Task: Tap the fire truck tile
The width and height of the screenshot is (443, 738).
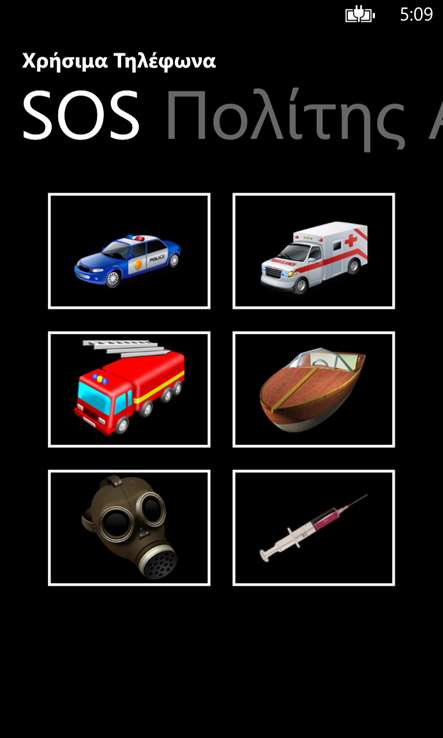Action: pos(129,389)
